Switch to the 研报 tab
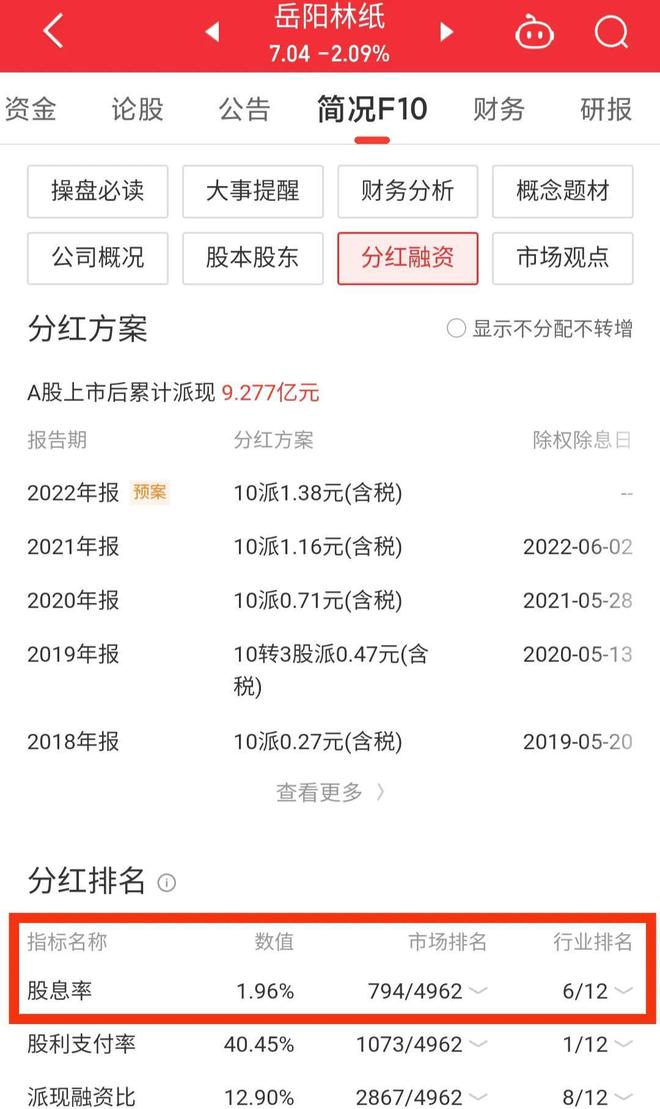This screenshot has width=660, height=1109. tap(606, 110)
